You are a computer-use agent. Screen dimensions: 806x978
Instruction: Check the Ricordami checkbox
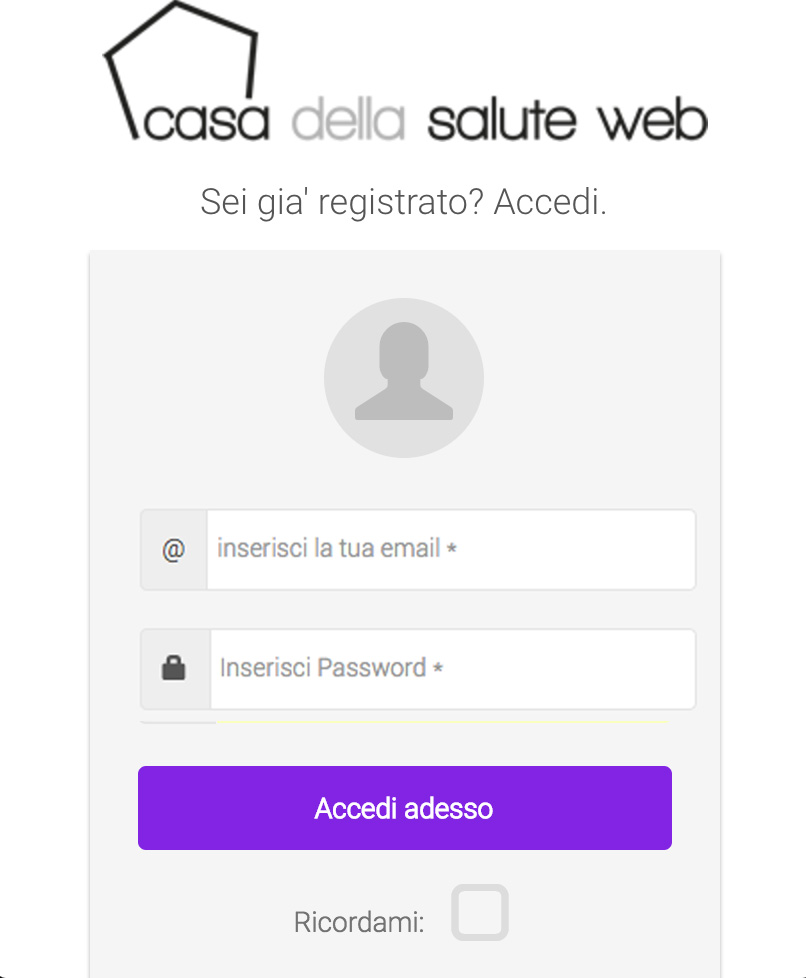pos(480,912)
